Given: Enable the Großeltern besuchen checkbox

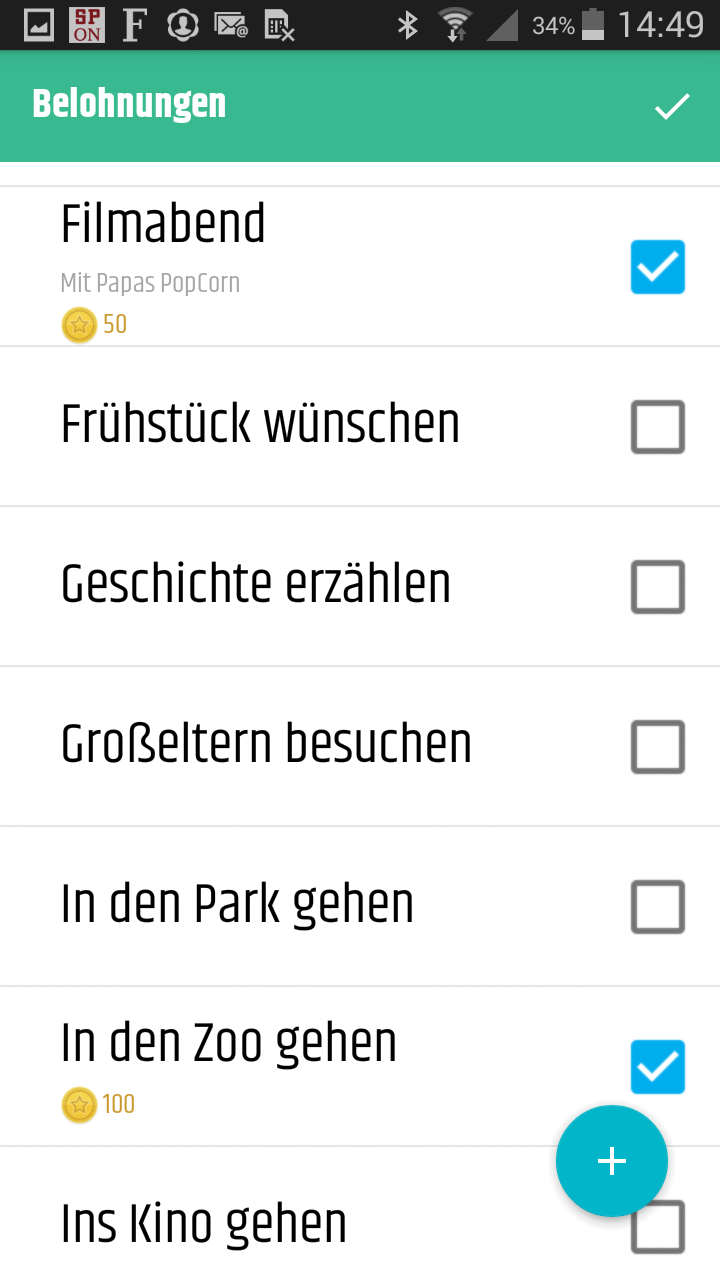Looking at the screenshot, I should [657, 747].
